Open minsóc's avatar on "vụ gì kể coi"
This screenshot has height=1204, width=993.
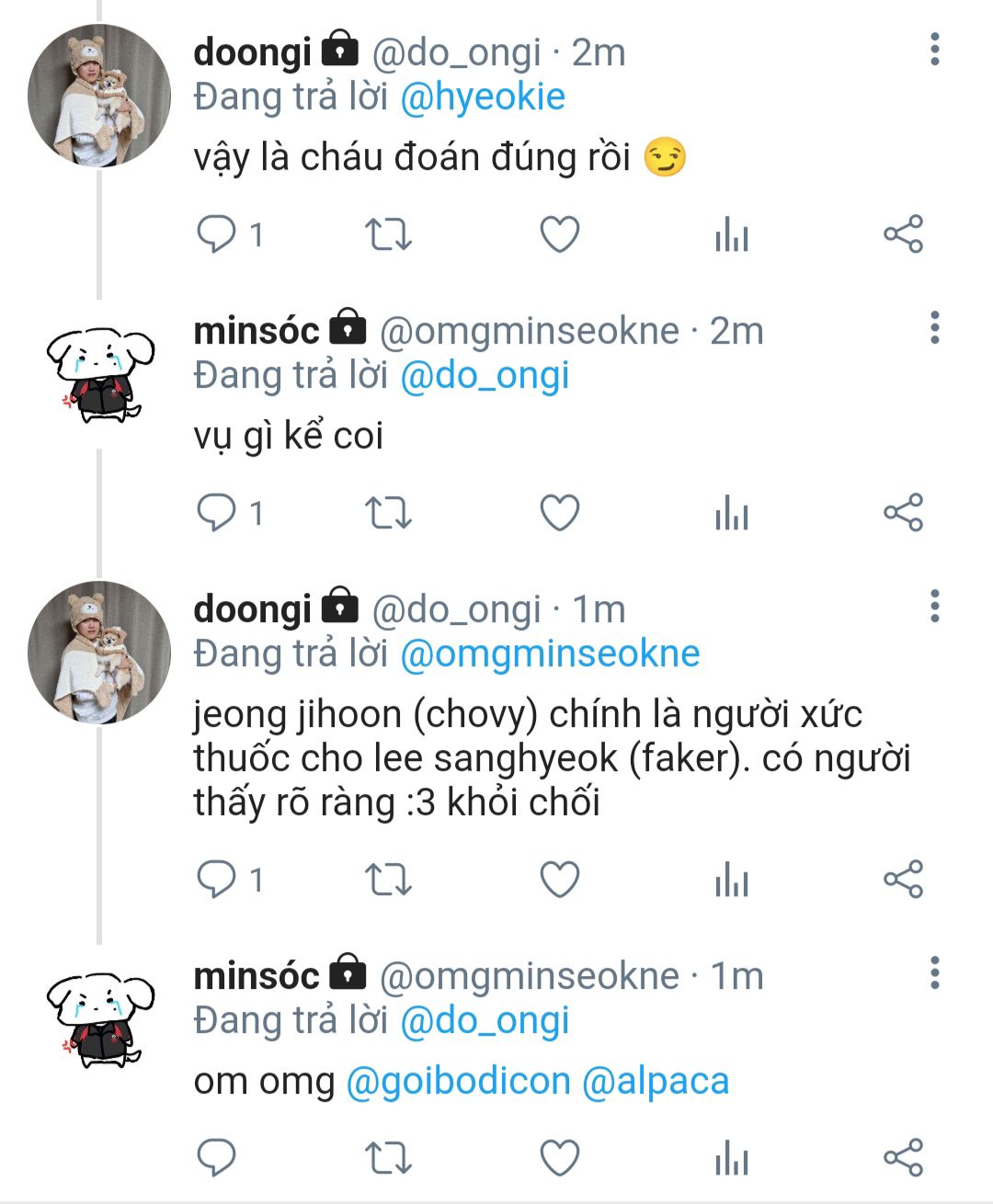[99, 375]
